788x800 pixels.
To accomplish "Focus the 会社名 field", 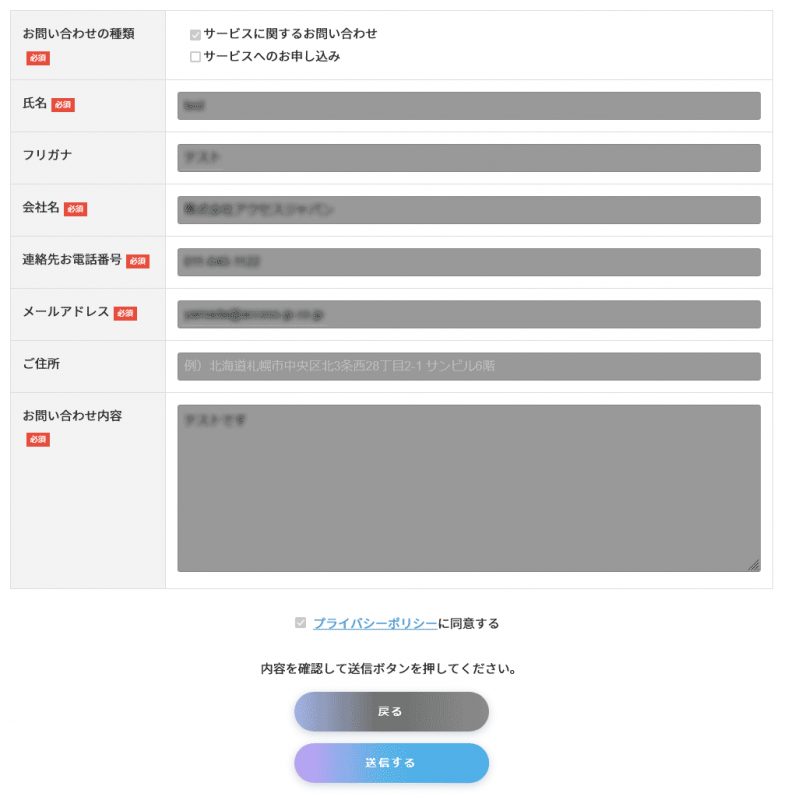I will (468, 210).
